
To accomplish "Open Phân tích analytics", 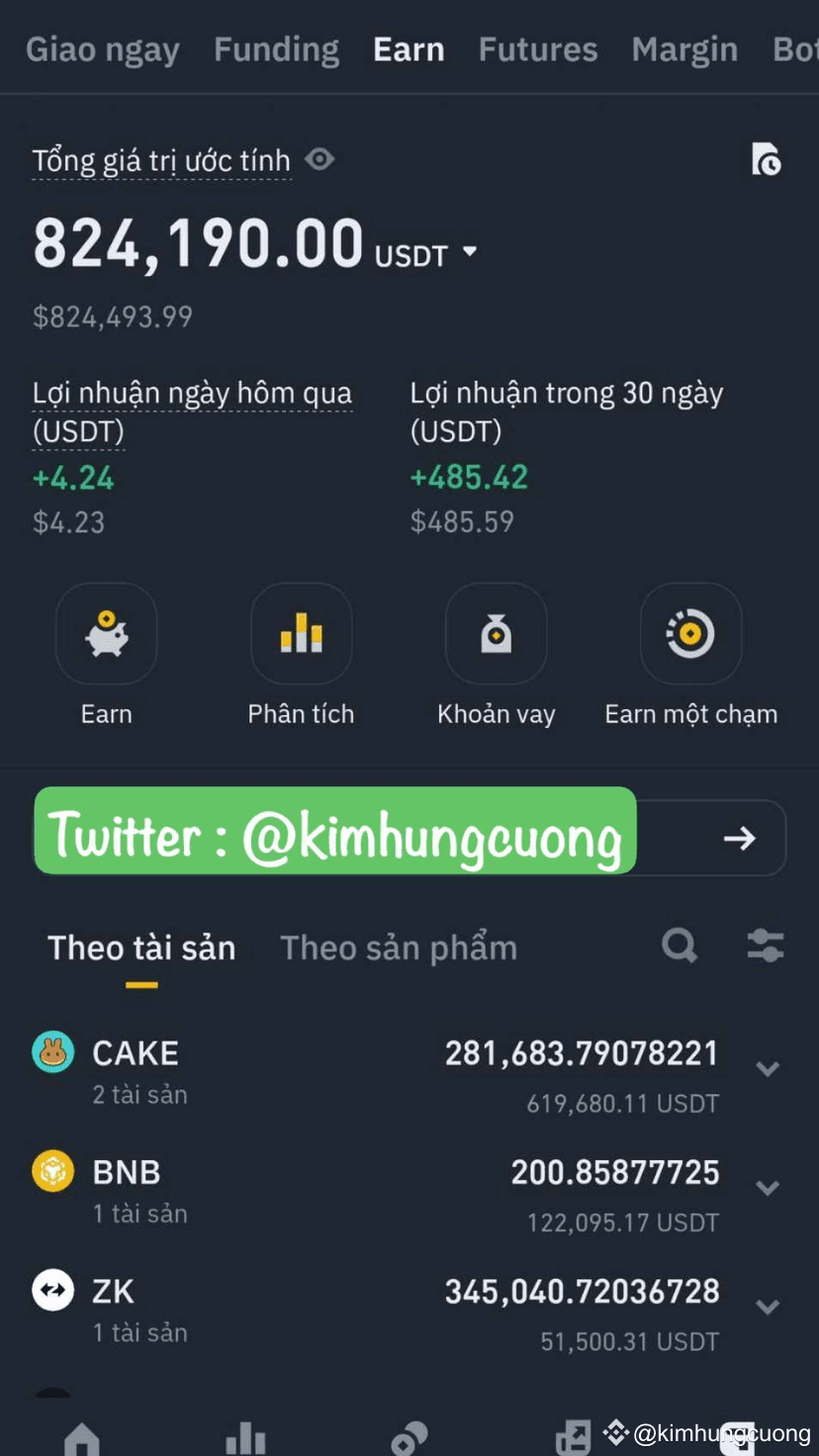I will click(301, 634).
